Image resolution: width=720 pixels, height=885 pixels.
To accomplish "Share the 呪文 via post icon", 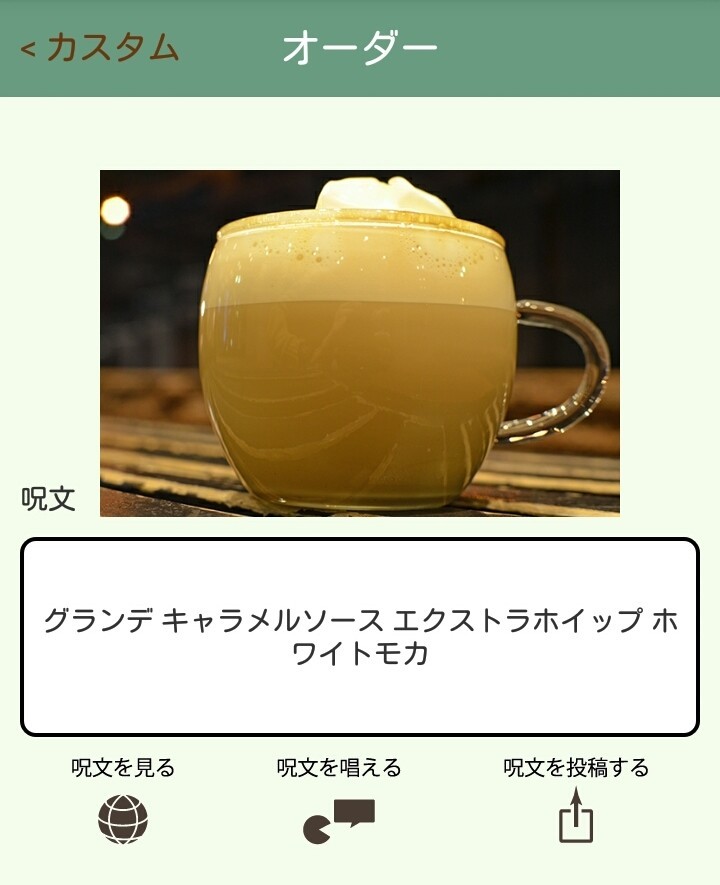I will pyautogui.click(x=576, y=817).
